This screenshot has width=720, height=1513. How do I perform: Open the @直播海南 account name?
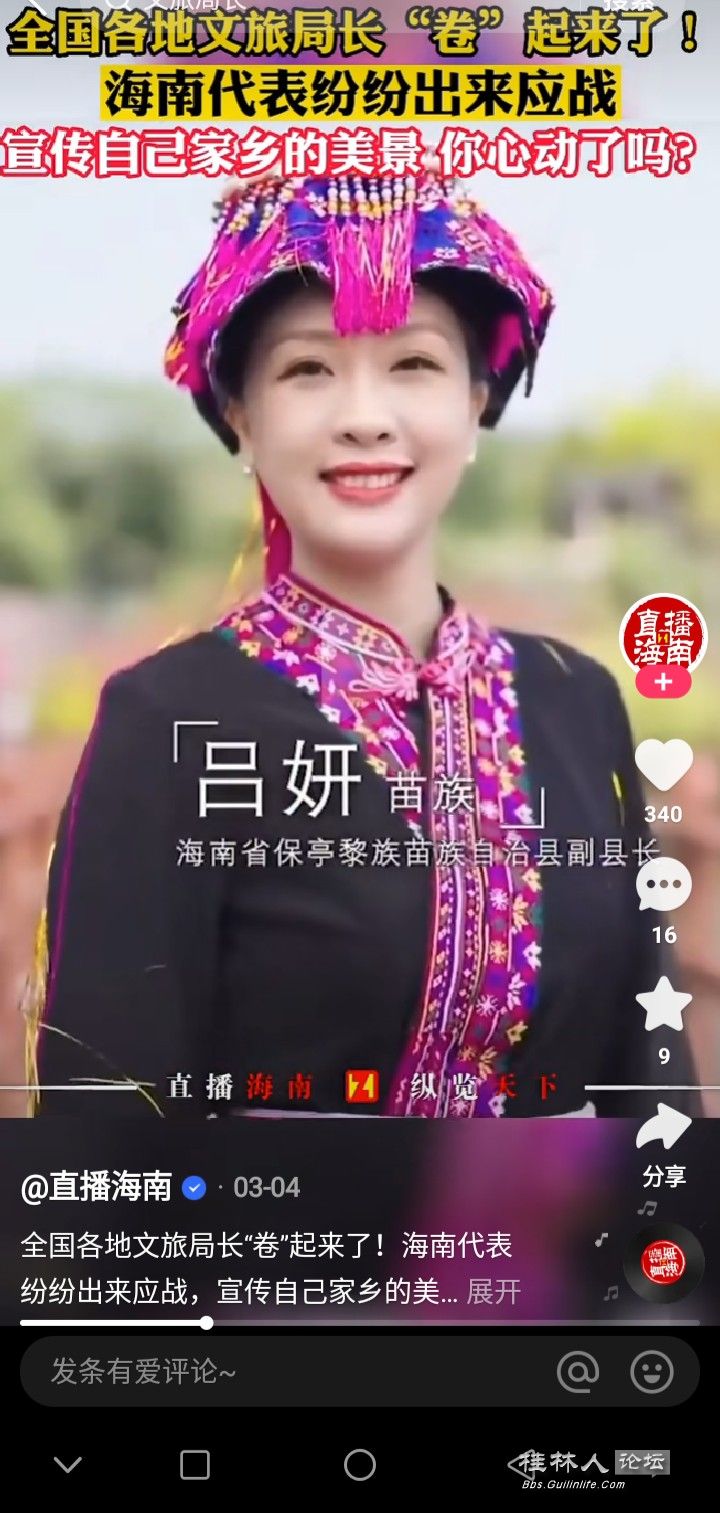click(96, 1187)
